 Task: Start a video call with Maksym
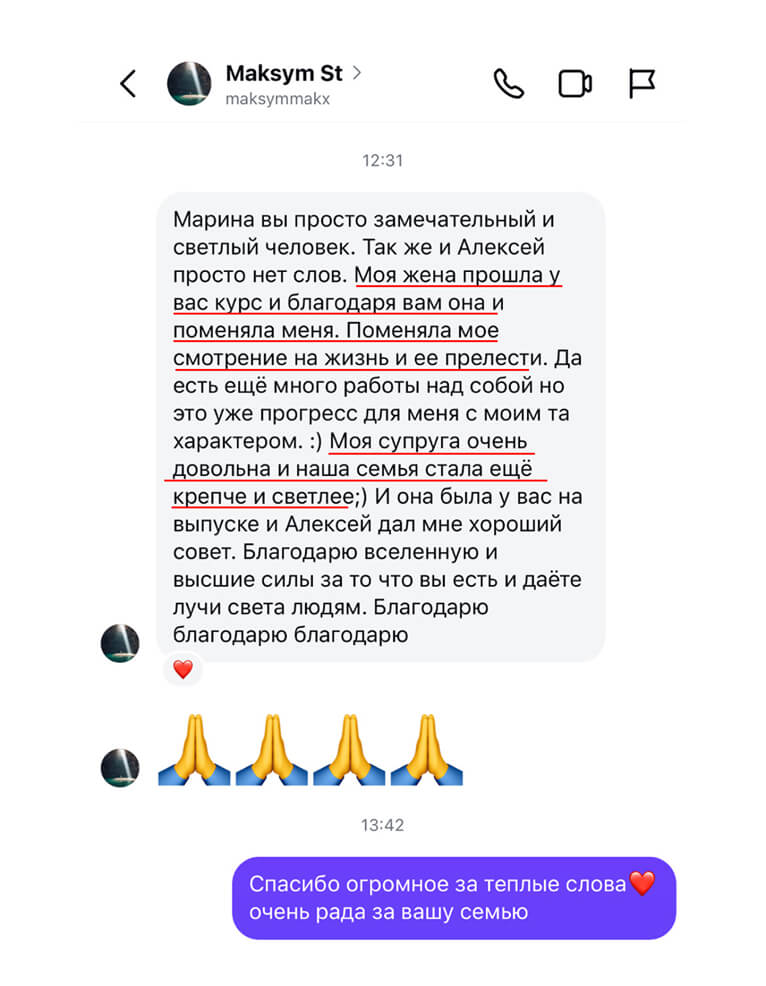[575, 84]
